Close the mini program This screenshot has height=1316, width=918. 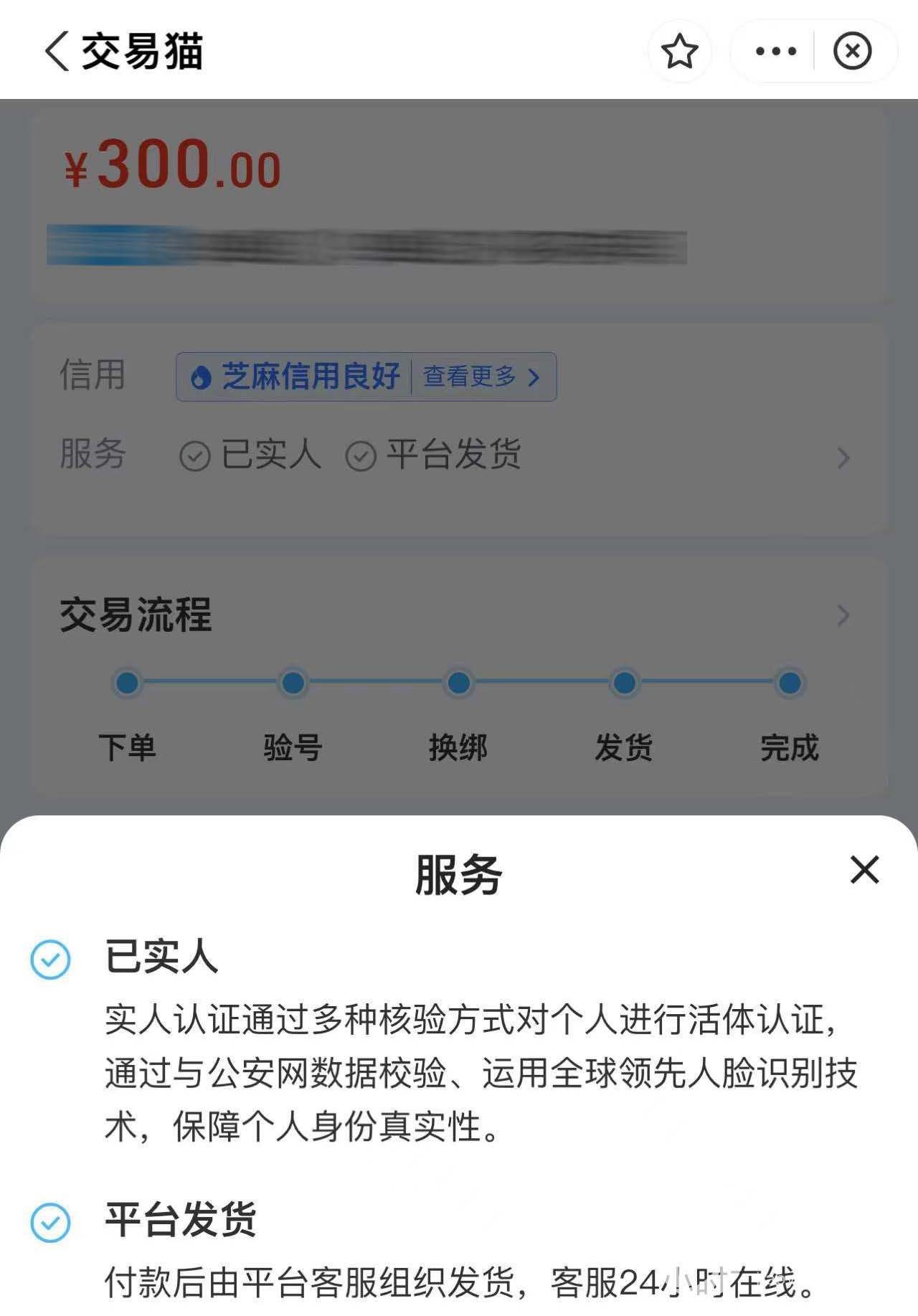point(852,51)
